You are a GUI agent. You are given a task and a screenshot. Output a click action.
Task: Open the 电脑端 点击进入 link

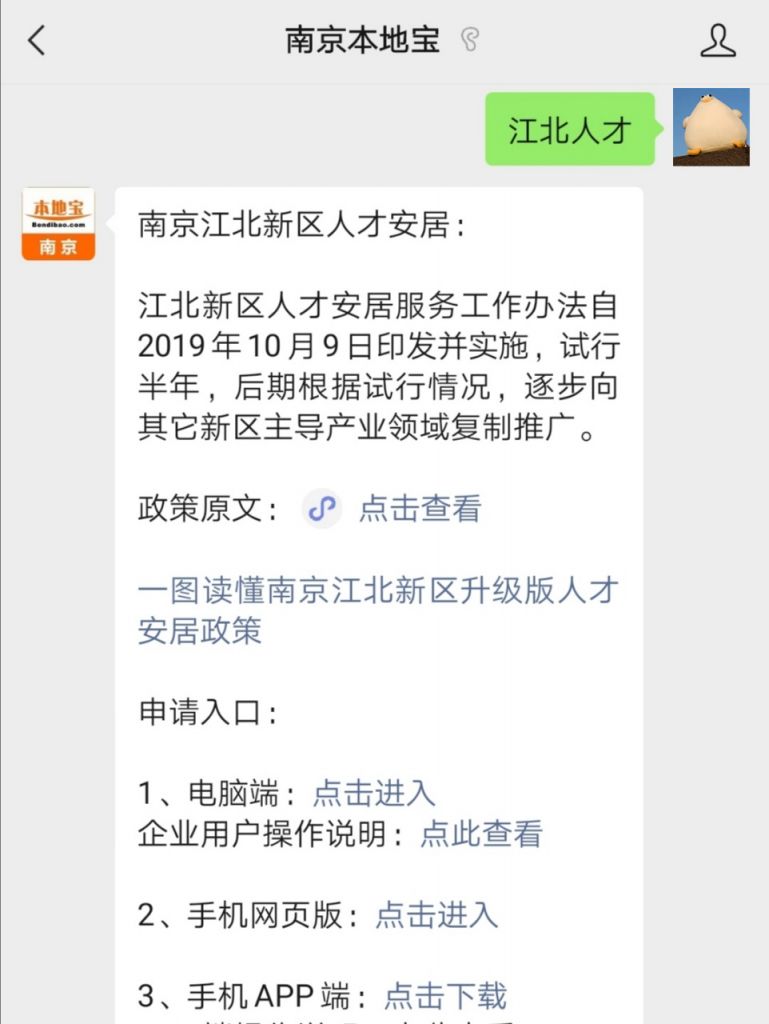pos(374,793)
